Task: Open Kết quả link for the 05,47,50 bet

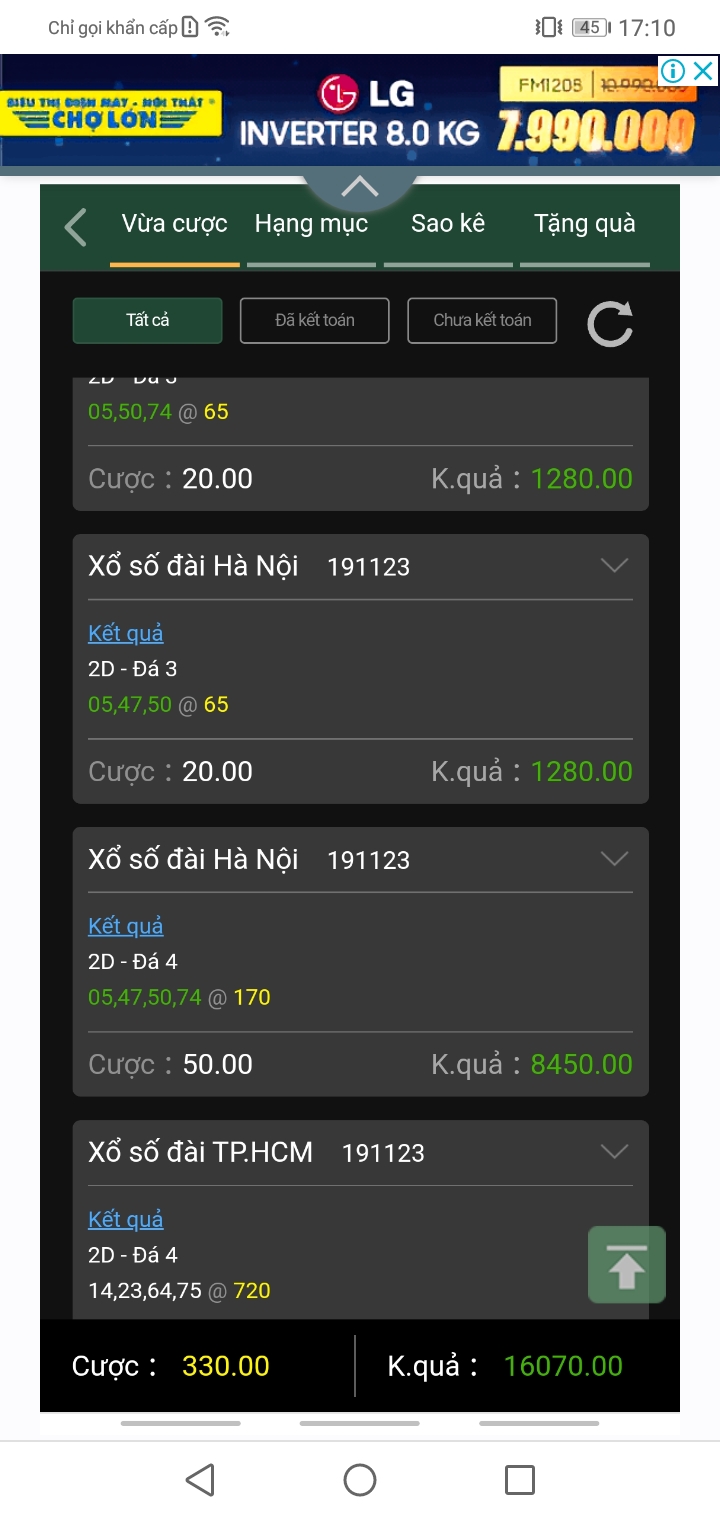Action: [126, 633]
